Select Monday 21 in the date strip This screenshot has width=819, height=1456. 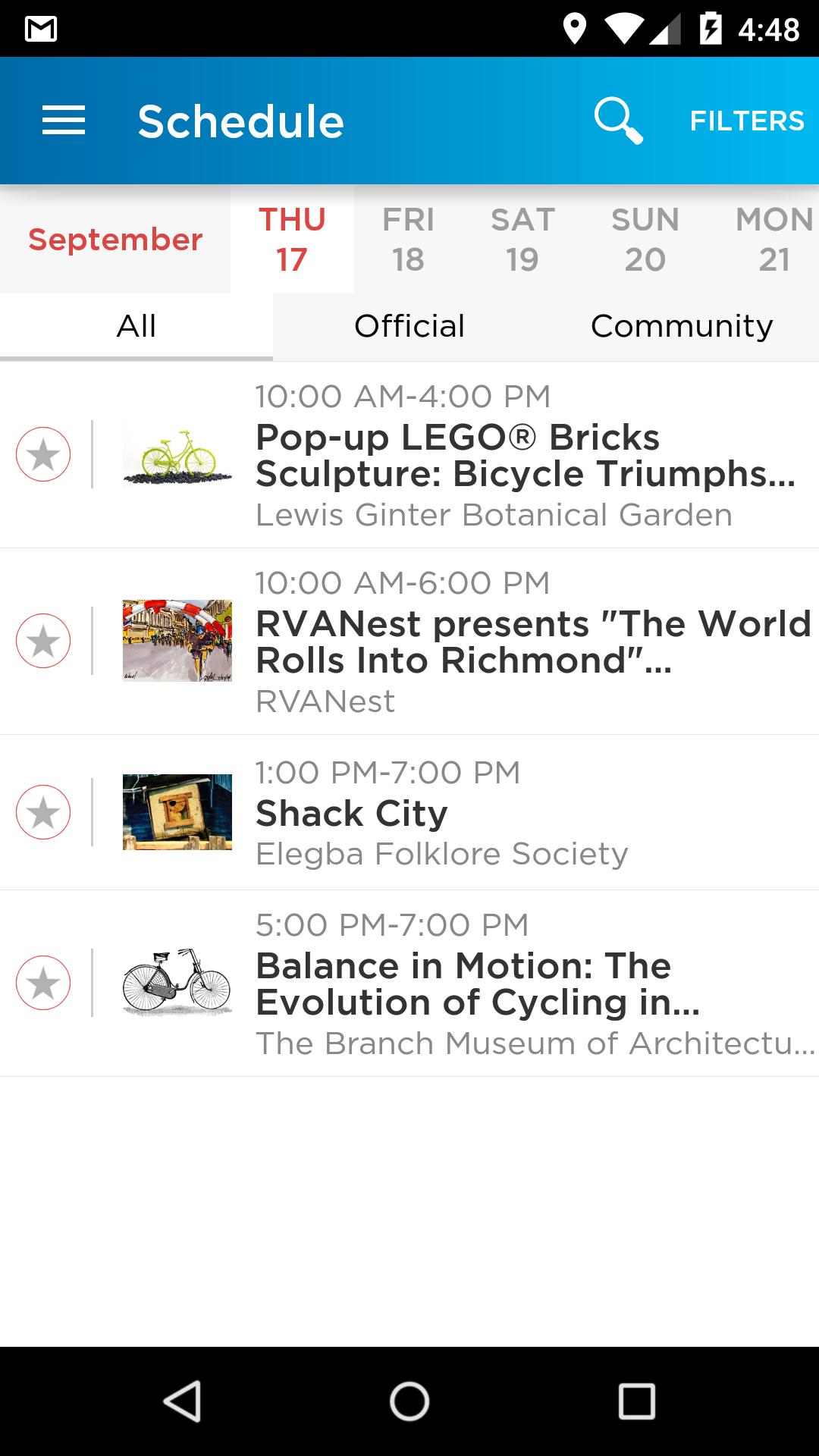click(x=773, y=240)
